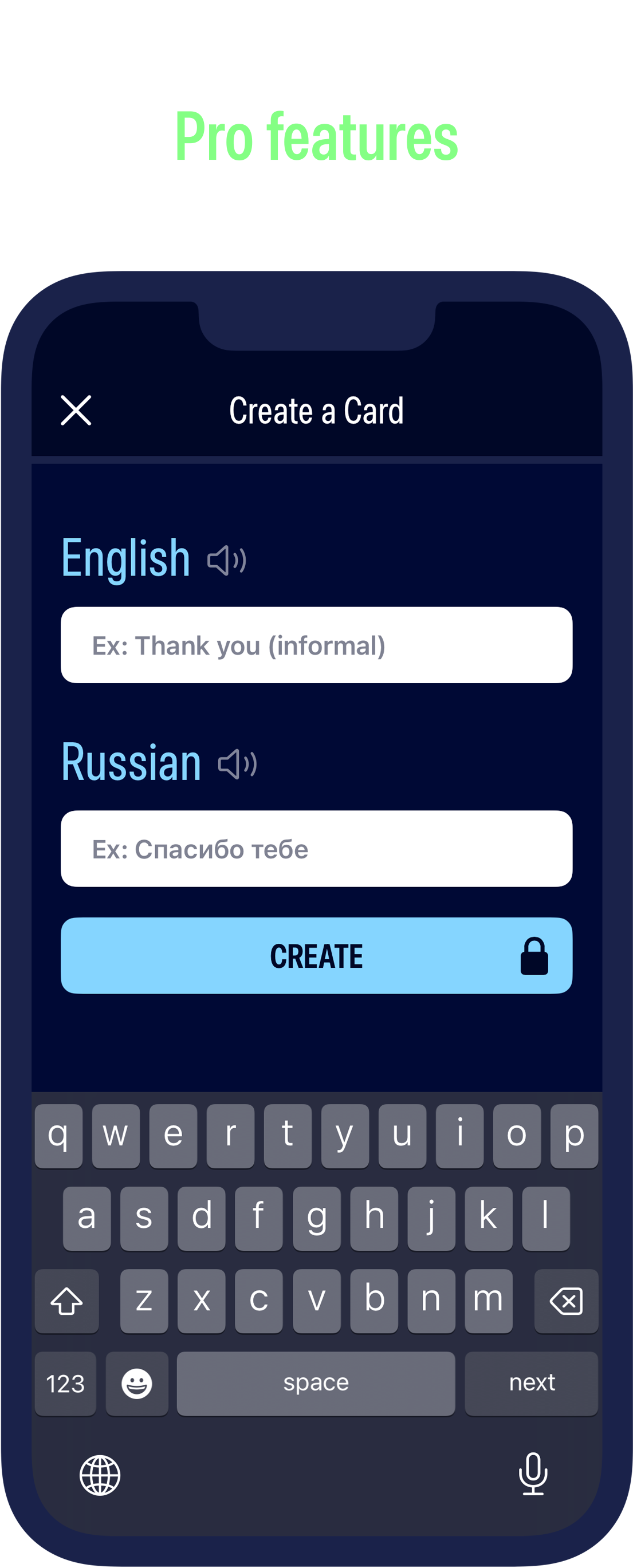
Task: Close the Create a Card screen
Action: (x=76, y=411)
